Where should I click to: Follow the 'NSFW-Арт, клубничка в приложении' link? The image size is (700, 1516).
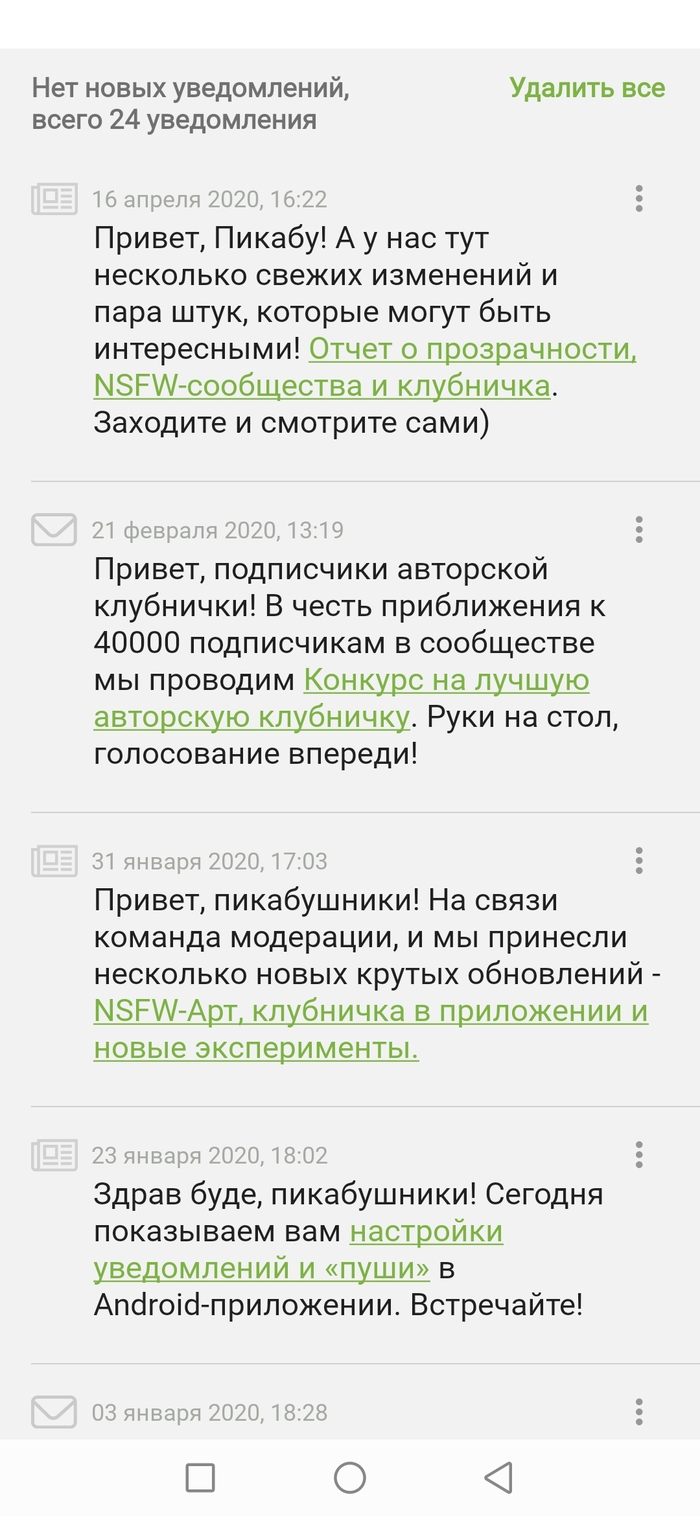tap(370, 1012)
